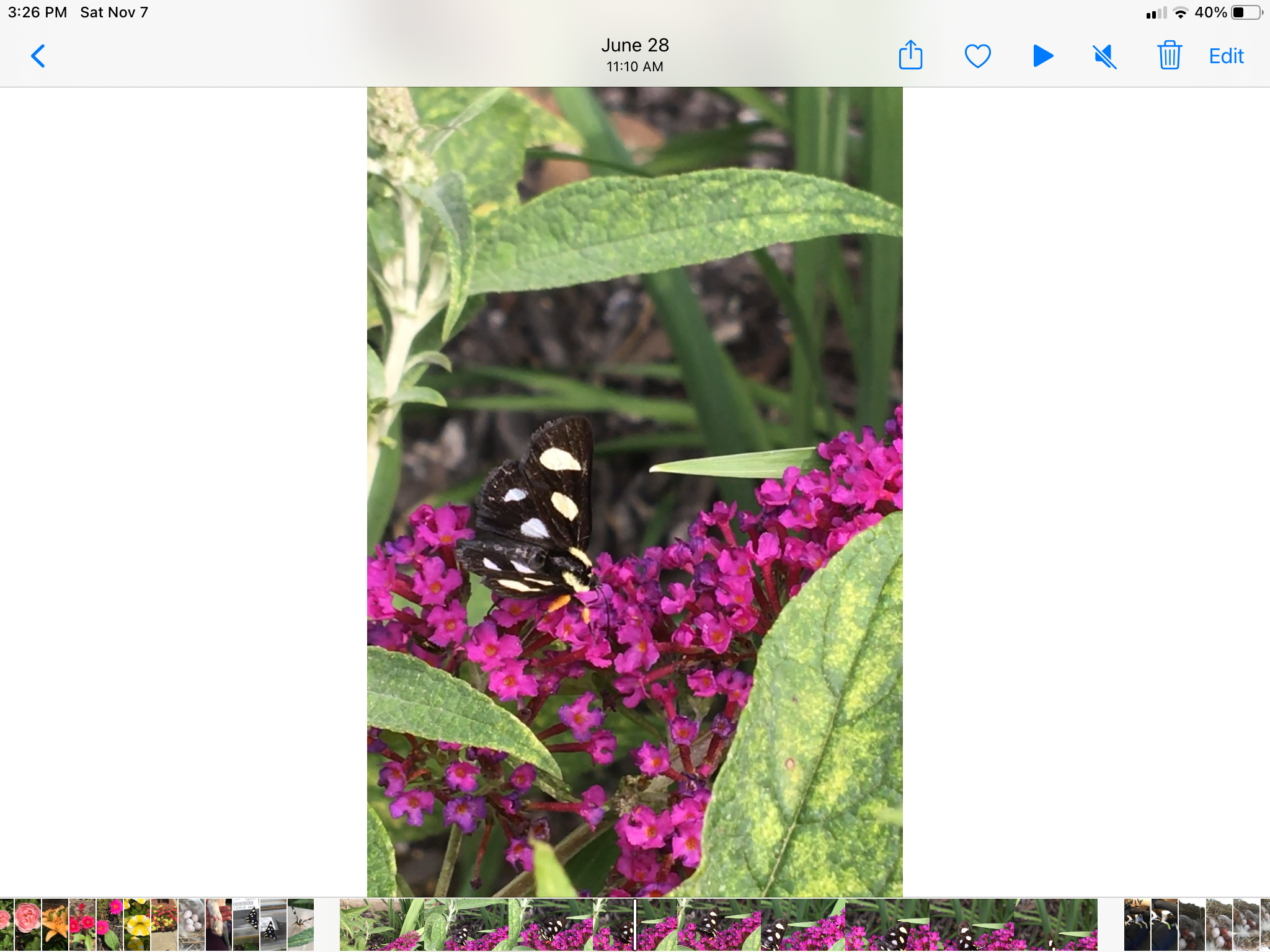The image size is (1270, 952).
Task: Share this video
Action: click(910, 56)
